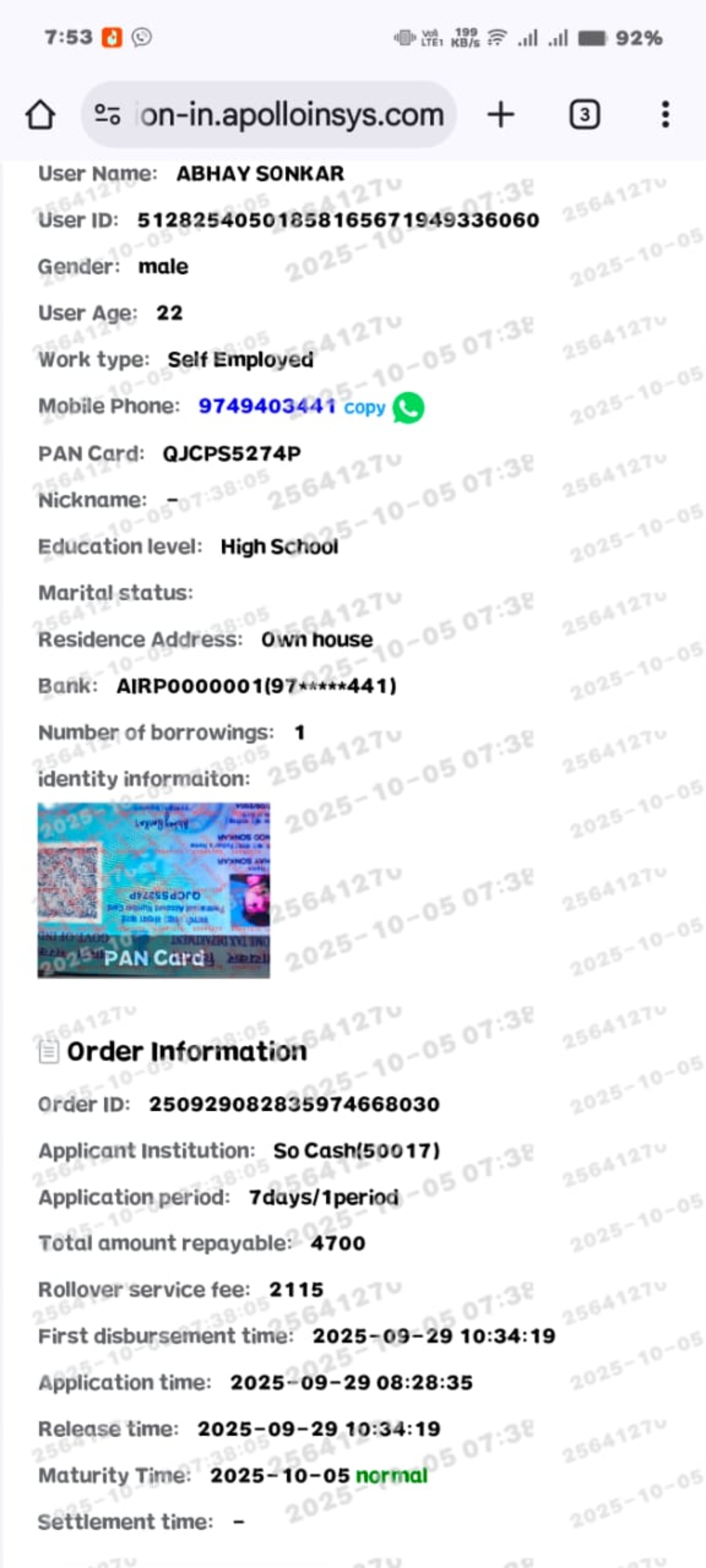Open WhatsApp chat via the green icon
The image size is (706, 1568).
(x=409, y=408)
